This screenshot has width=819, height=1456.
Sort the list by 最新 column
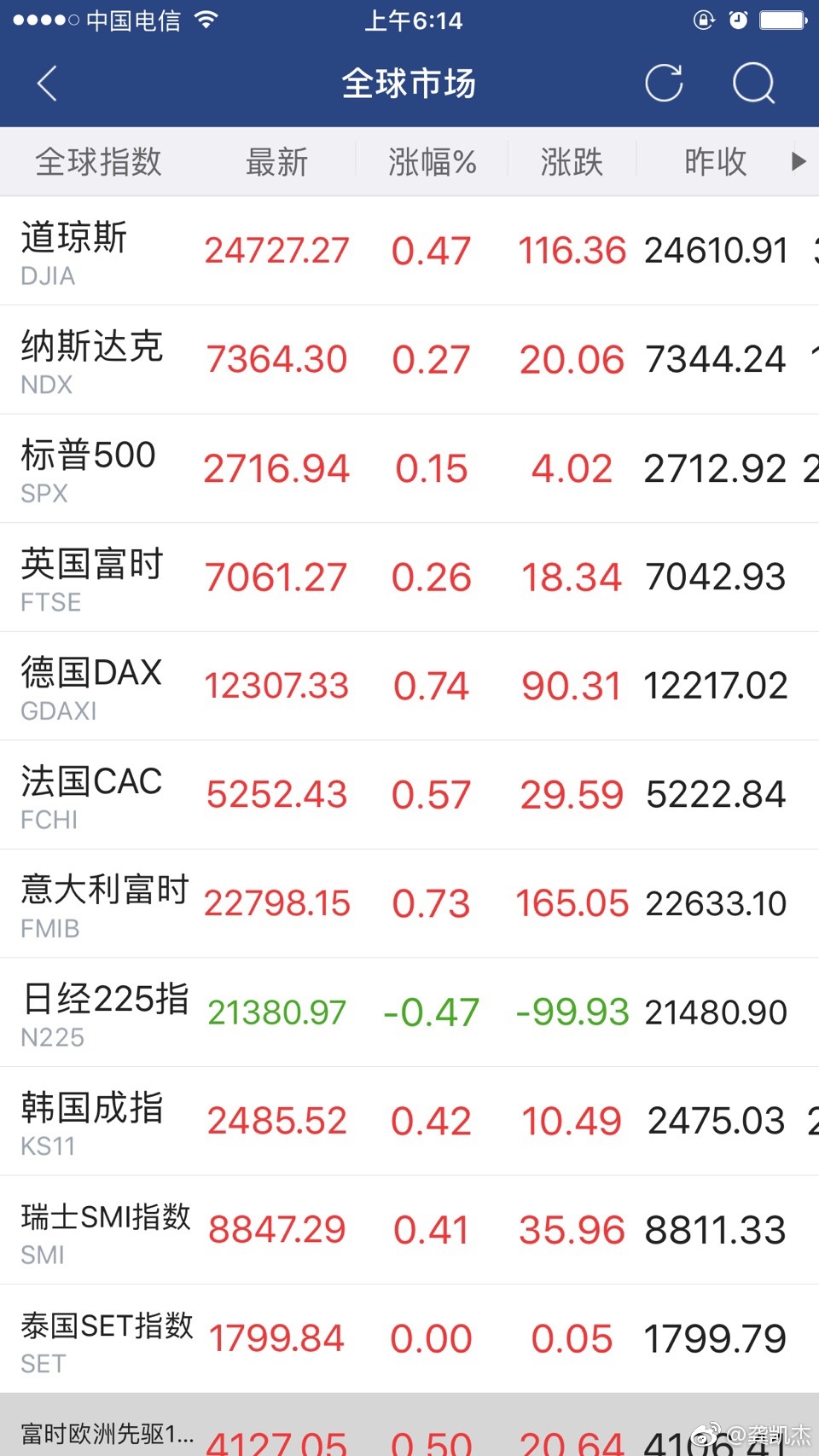pyautogui.click(x=276, y=161)
